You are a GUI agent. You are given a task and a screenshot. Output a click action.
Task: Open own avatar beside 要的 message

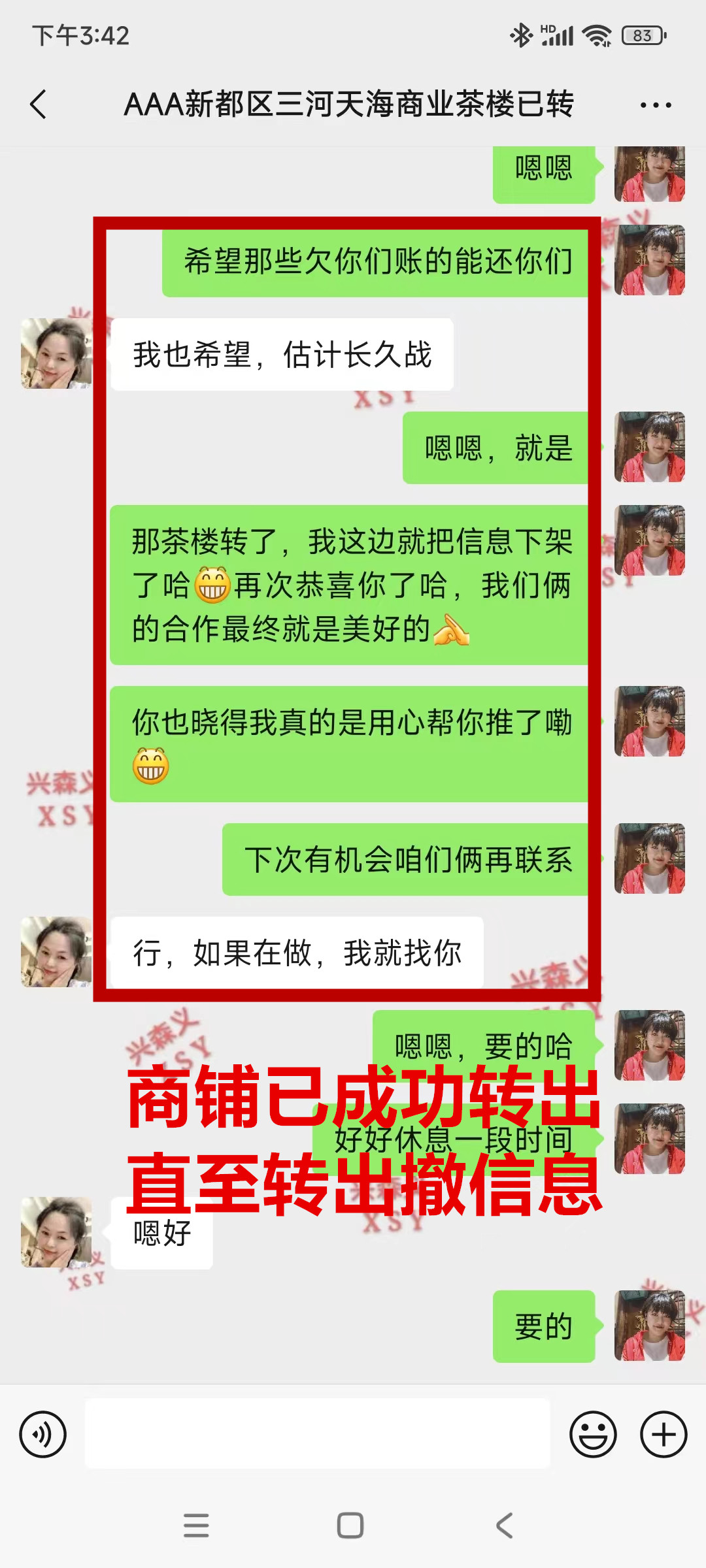[x=649, y=1326]
